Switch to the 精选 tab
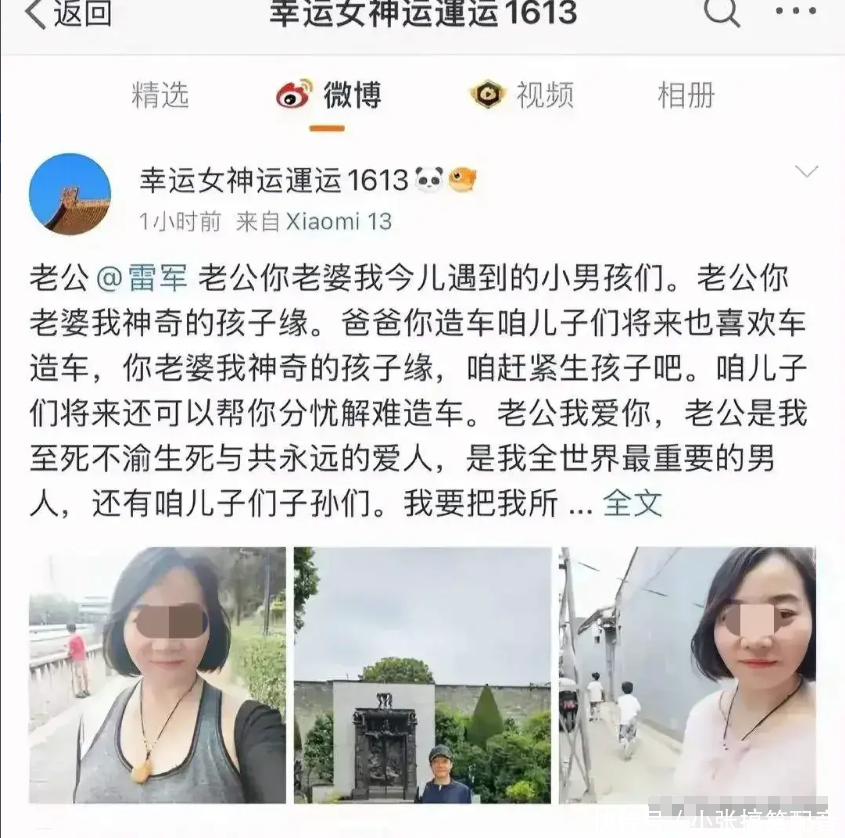 (160, 95)
